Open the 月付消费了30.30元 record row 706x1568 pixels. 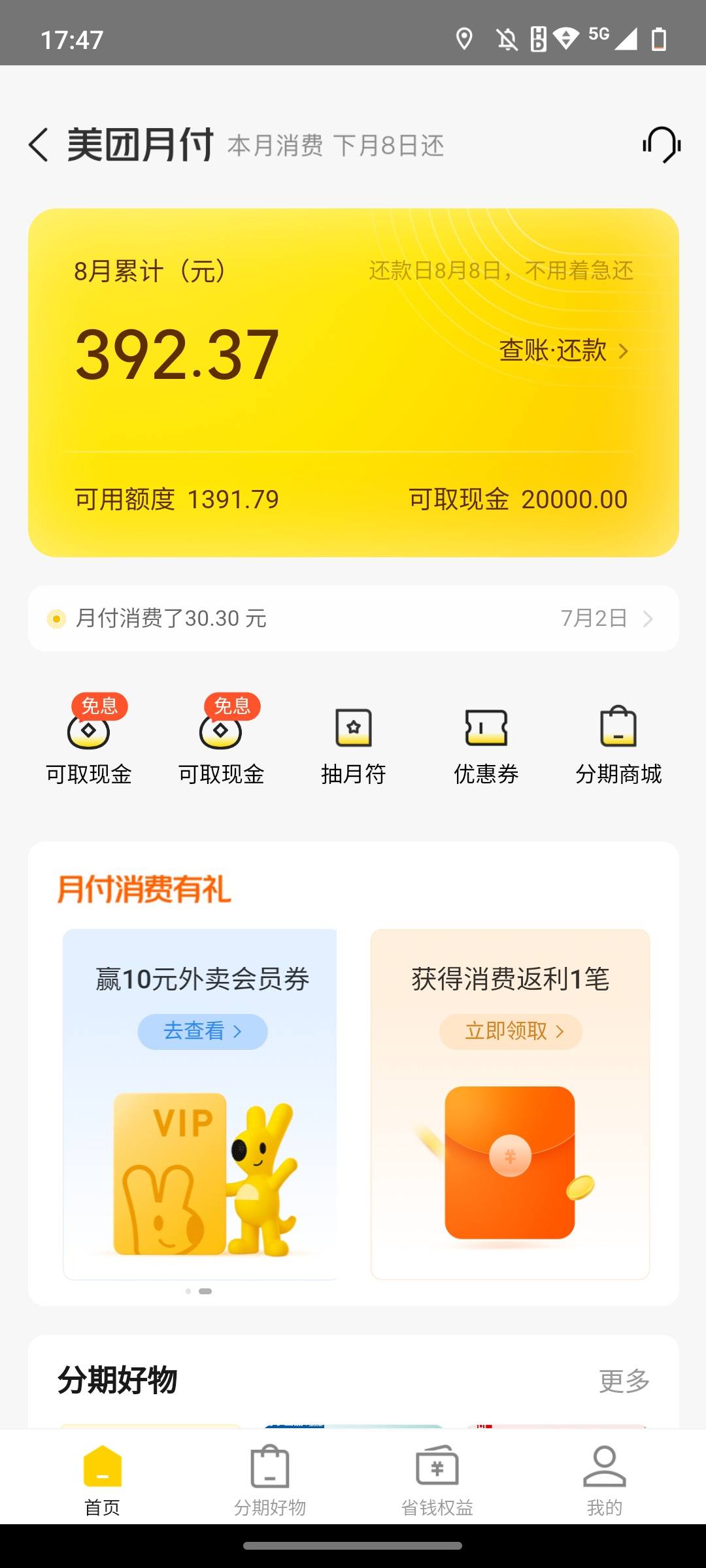pyautogui.click(x=353, y=618)
